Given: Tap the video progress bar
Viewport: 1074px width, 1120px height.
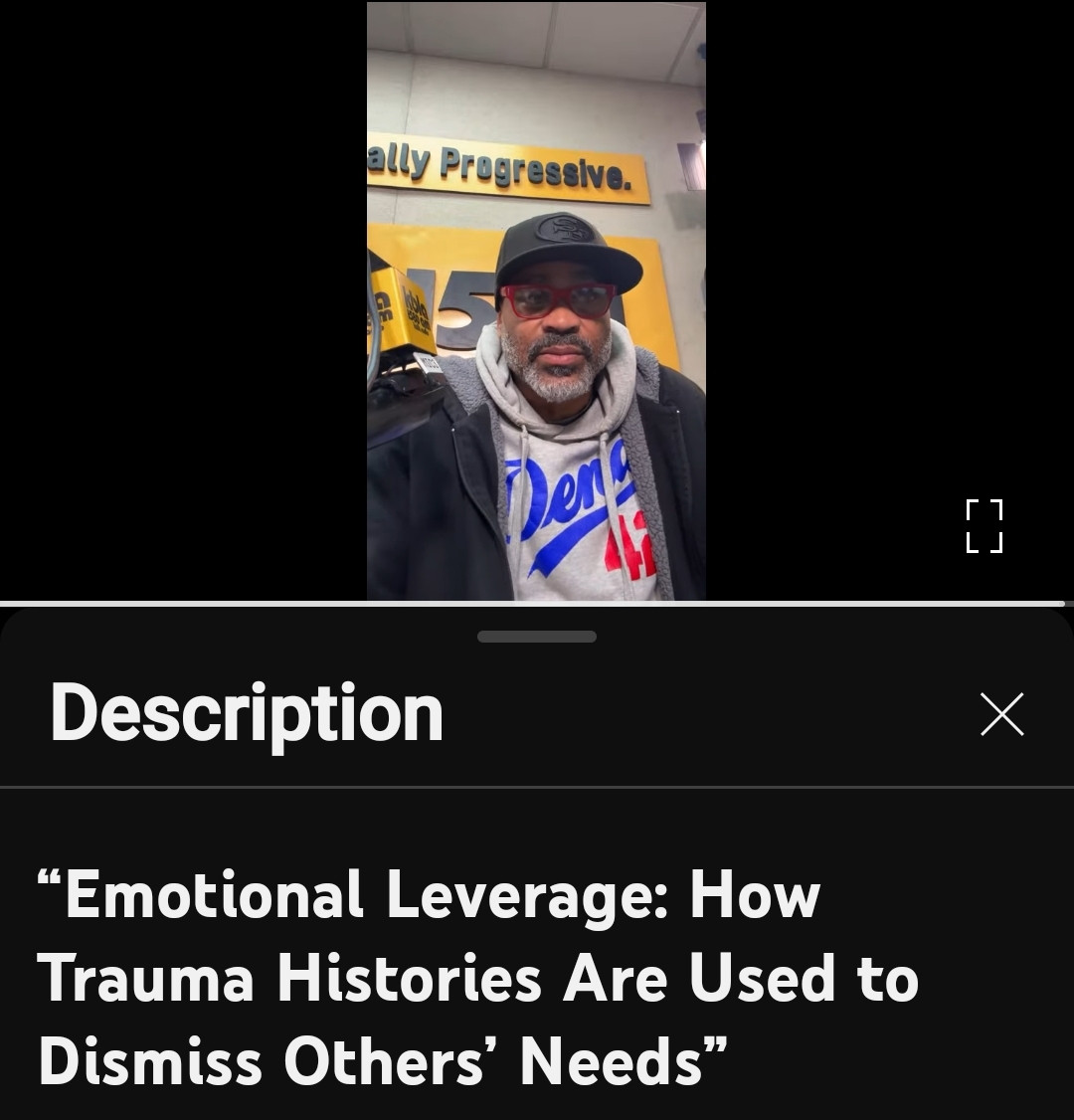Looking at the screenshot, I should click(535, 603).
